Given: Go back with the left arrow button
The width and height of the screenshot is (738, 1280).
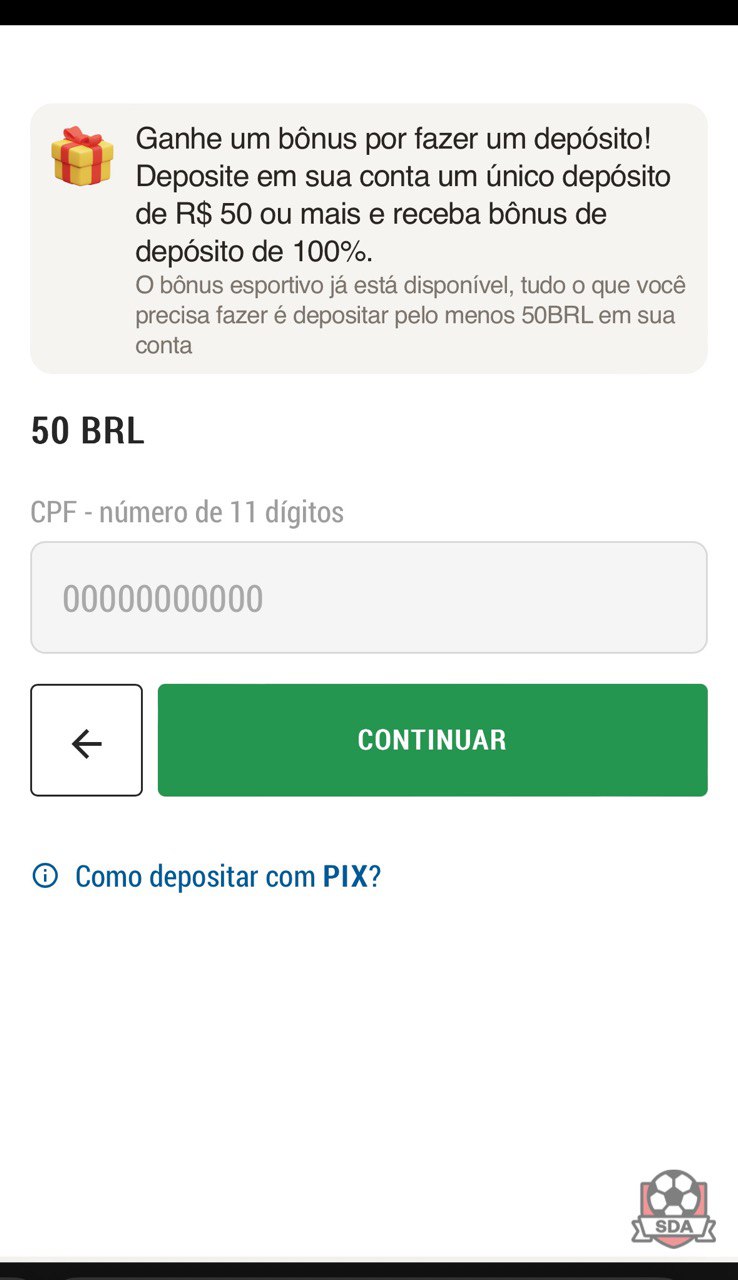Looking at the screenshot, I should click(x=86, y=740).
